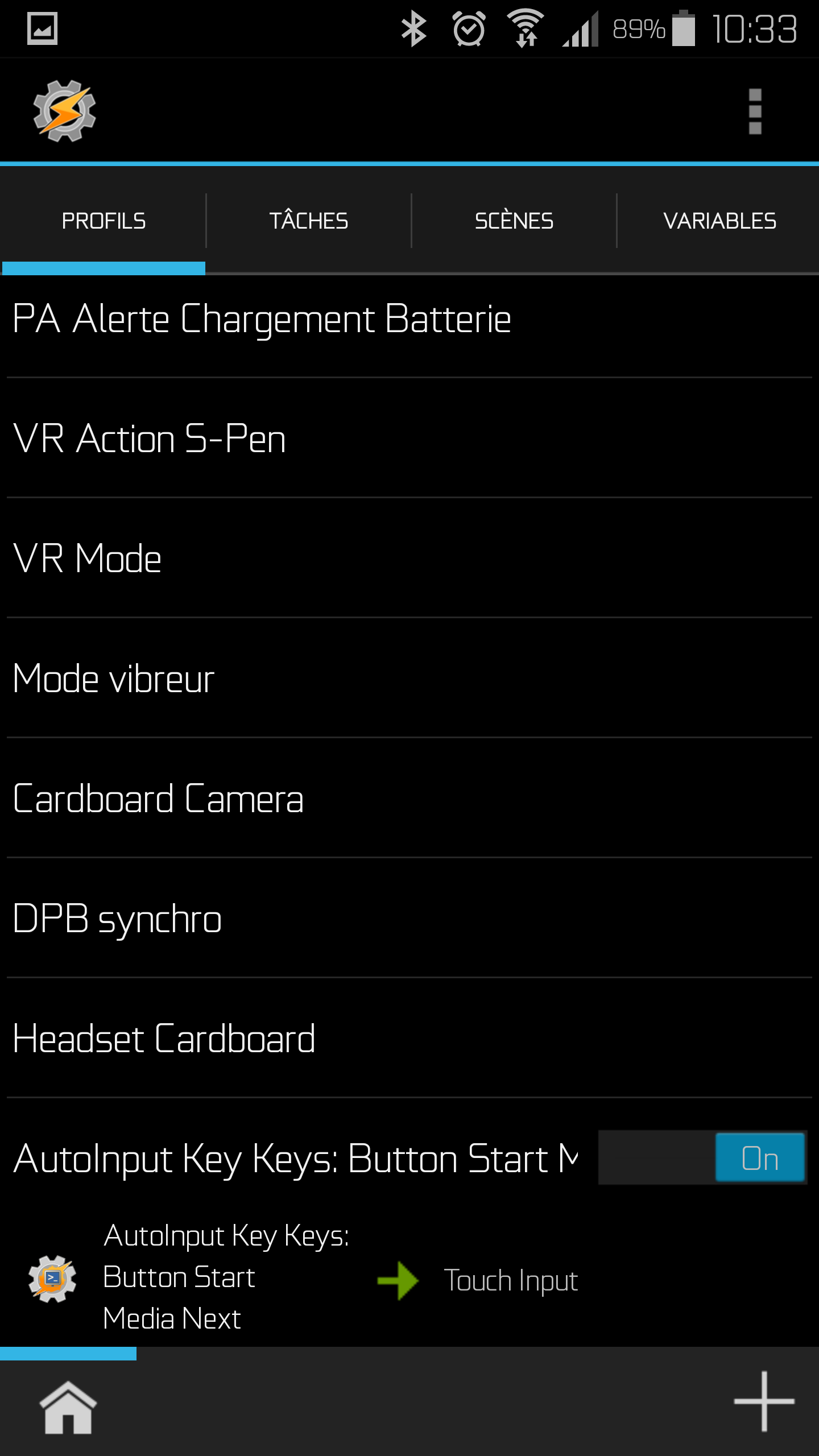Edit the AutoInput Button Start Media Next context
This screenshot has height=1456, width=819.
coord(226,1277)
